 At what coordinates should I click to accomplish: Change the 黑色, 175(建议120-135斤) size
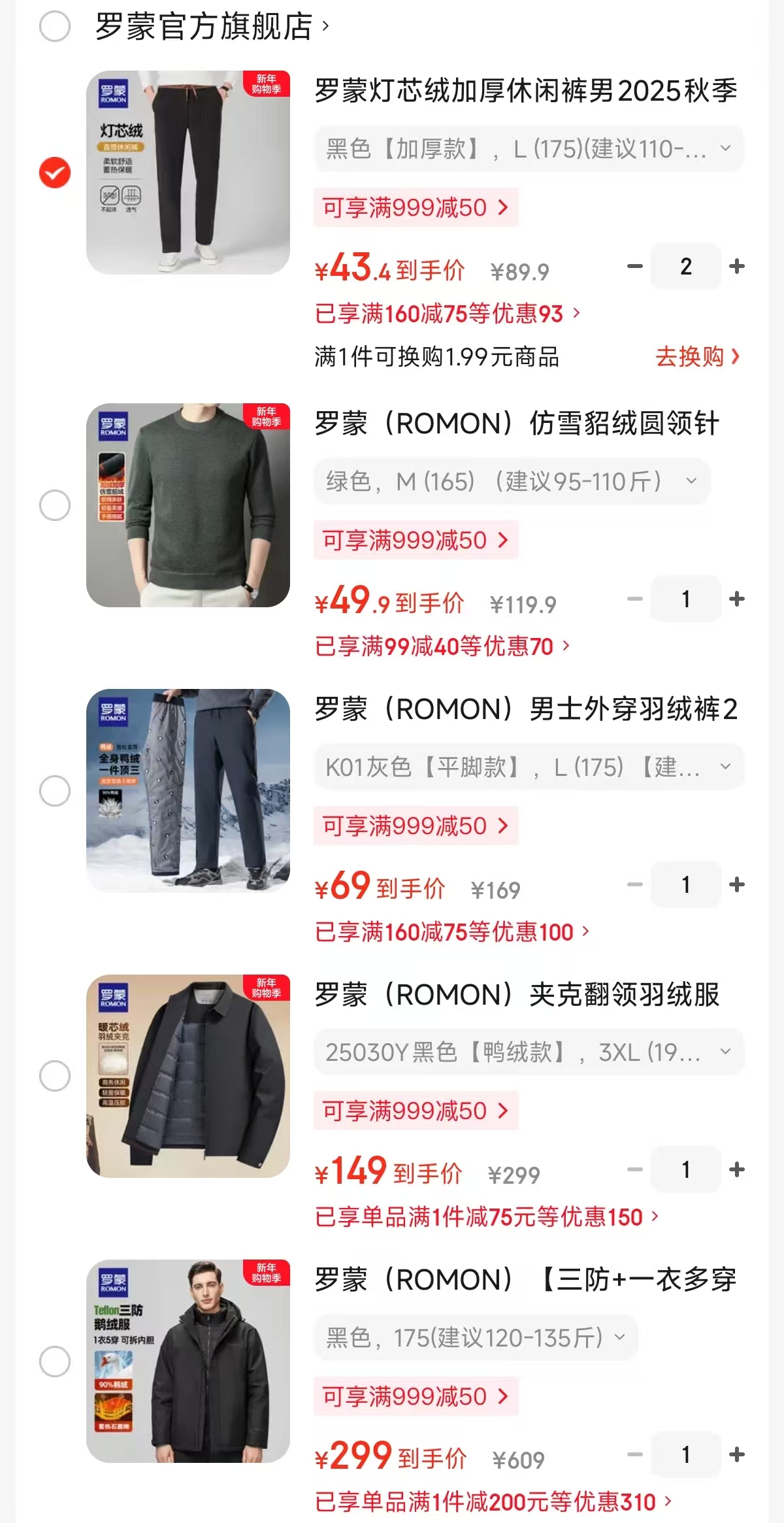point(476,1337)
